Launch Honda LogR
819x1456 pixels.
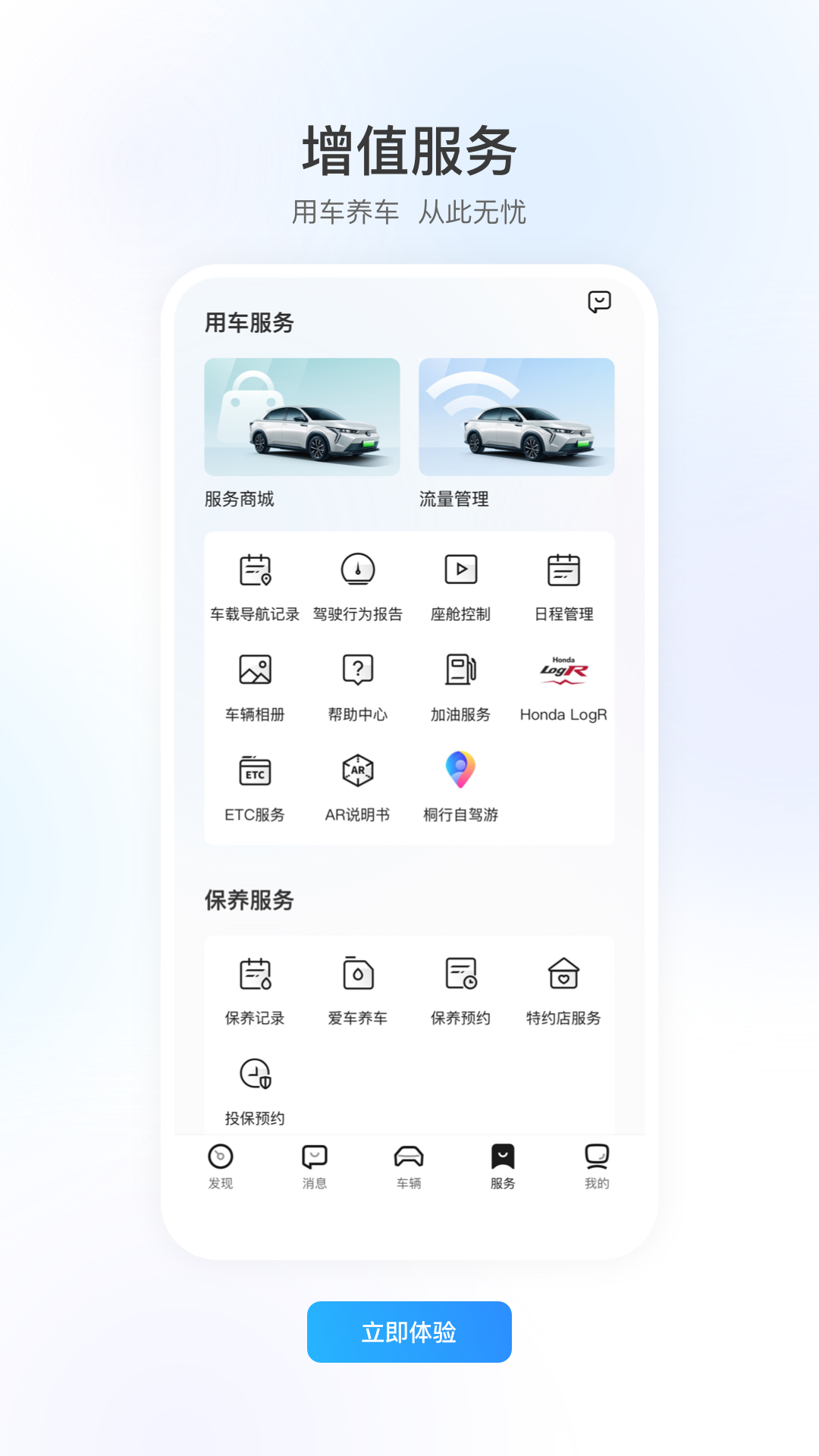click(563, 686)
